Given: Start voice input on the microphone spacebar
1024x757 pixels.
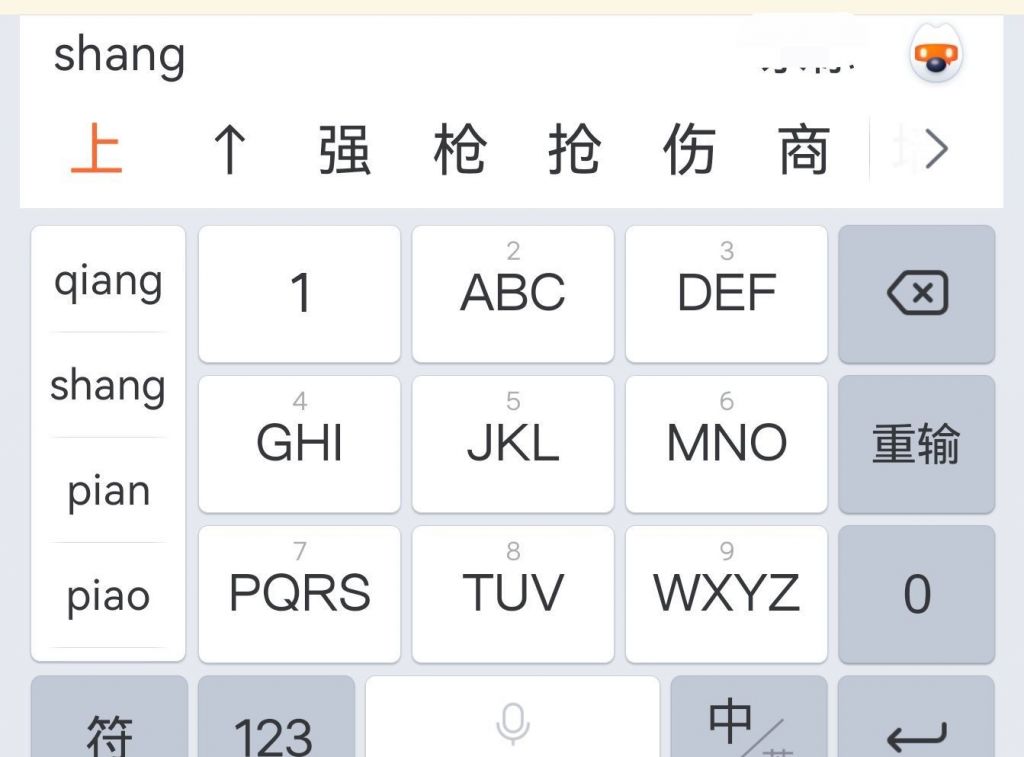Looking at the screenshot, I should click(x=513, y=724).
